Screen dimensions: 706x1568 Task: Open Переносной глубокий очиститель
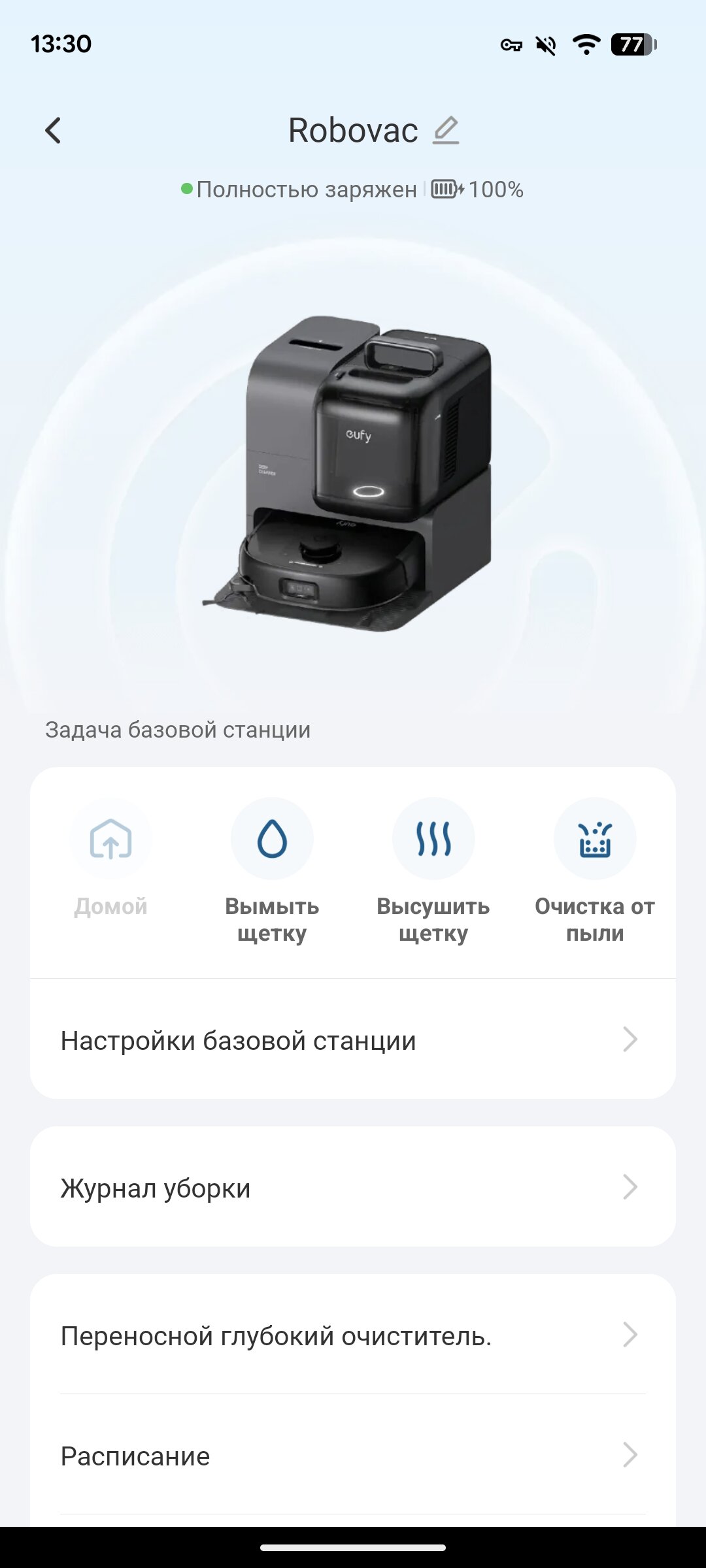pos(353,1335)
